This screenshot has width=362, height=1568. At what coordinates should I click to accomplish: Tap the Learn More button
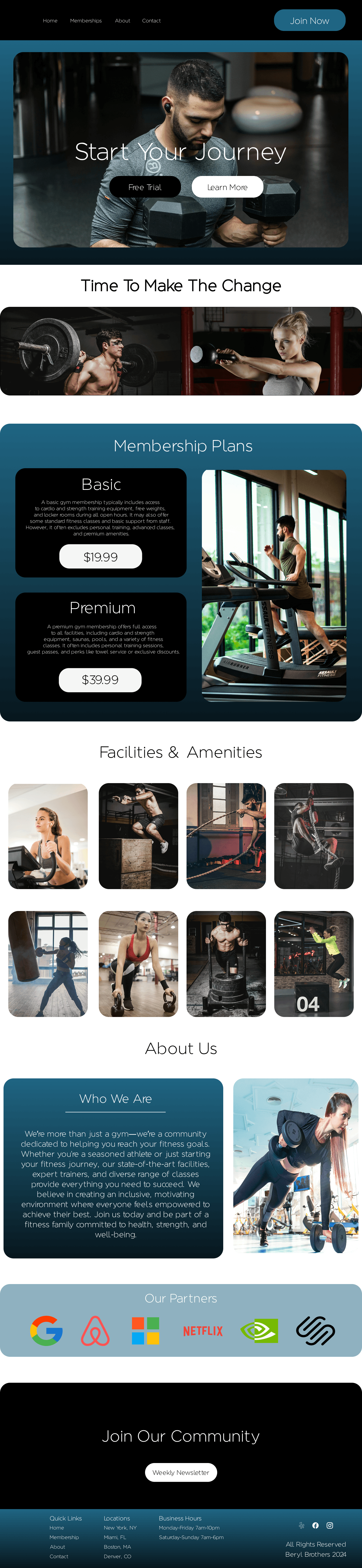point(227,187)
